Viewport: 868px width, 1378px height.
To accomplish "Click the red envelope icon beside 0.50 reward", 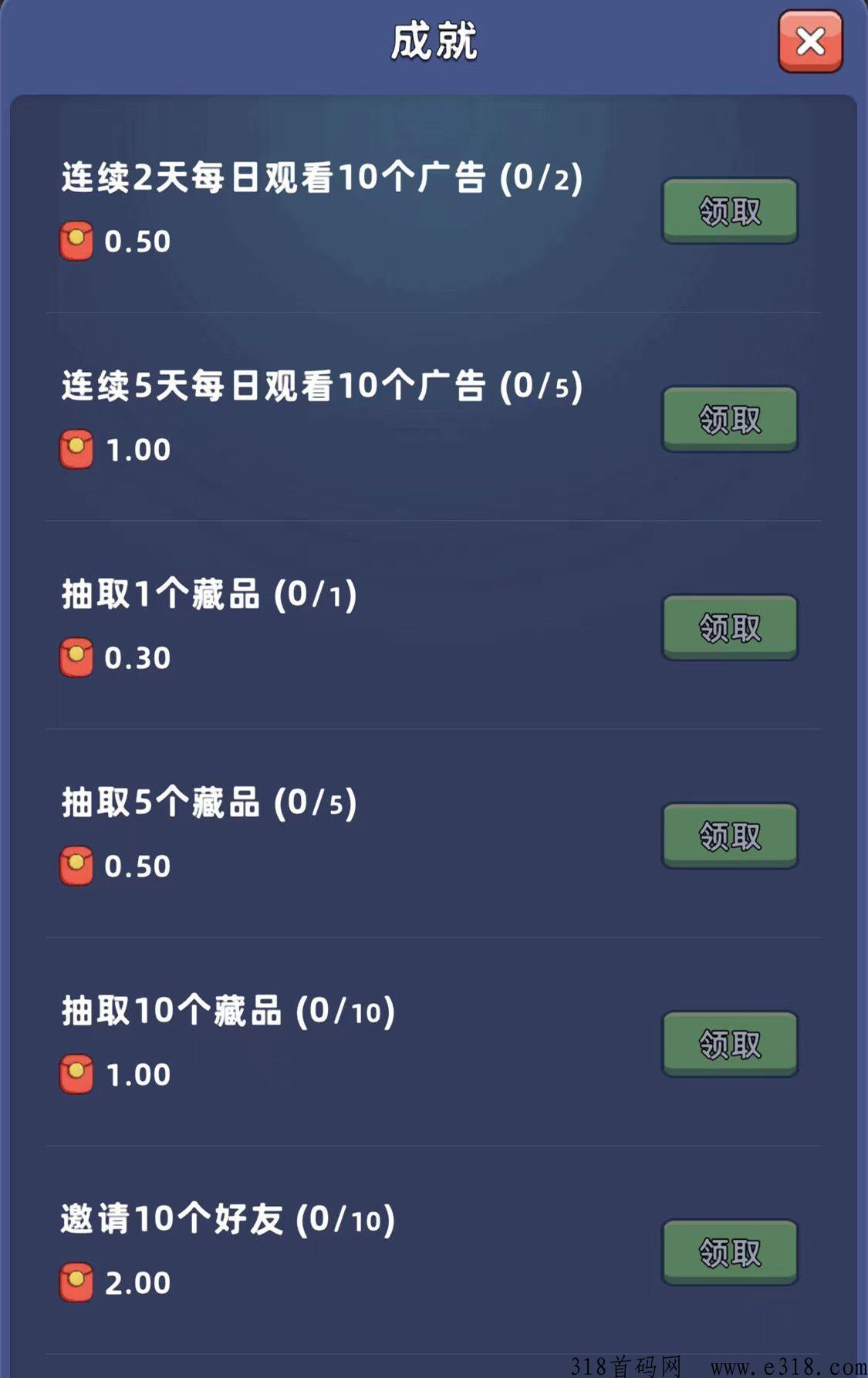I will pyautogui.click(x=78, y=239).
